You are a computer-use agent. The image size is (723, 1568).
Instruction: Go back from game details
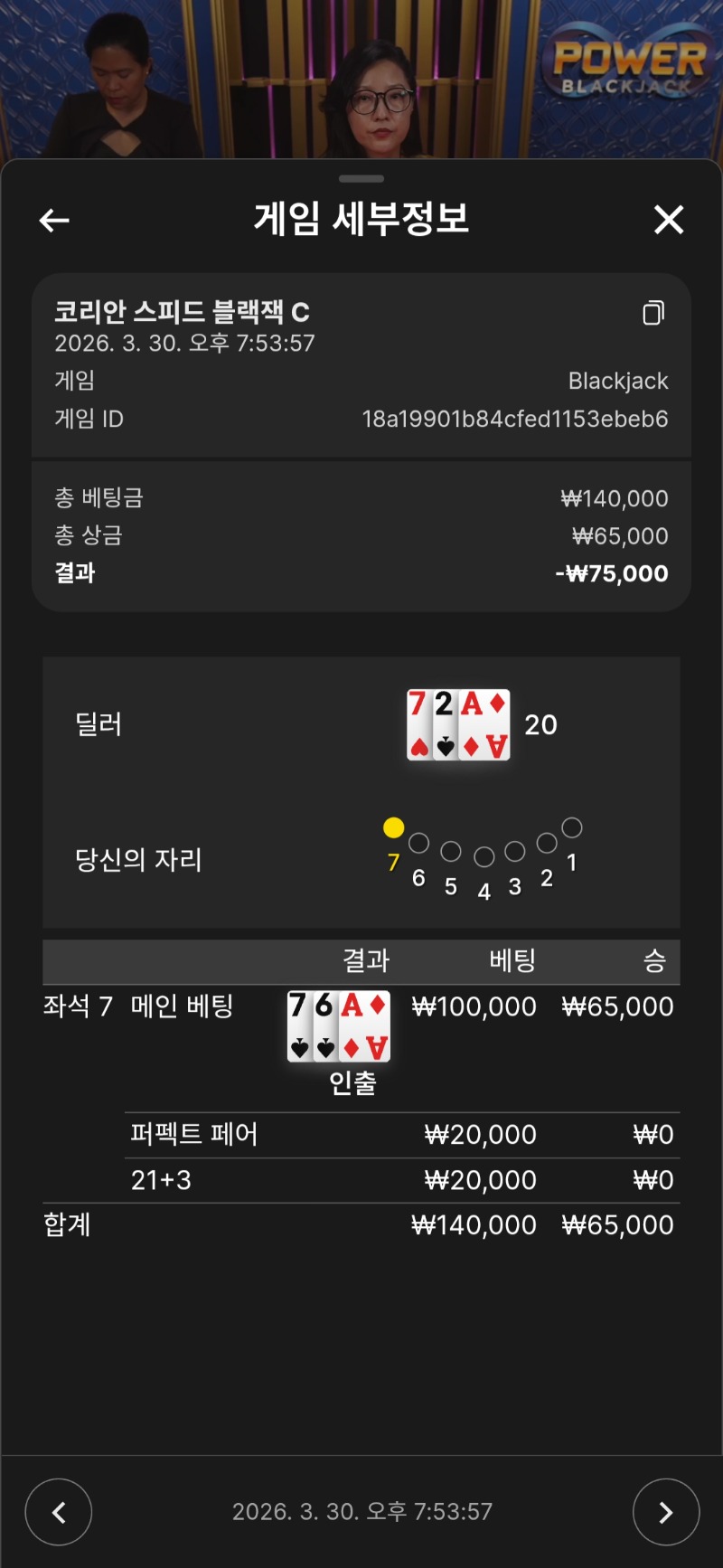54,220
